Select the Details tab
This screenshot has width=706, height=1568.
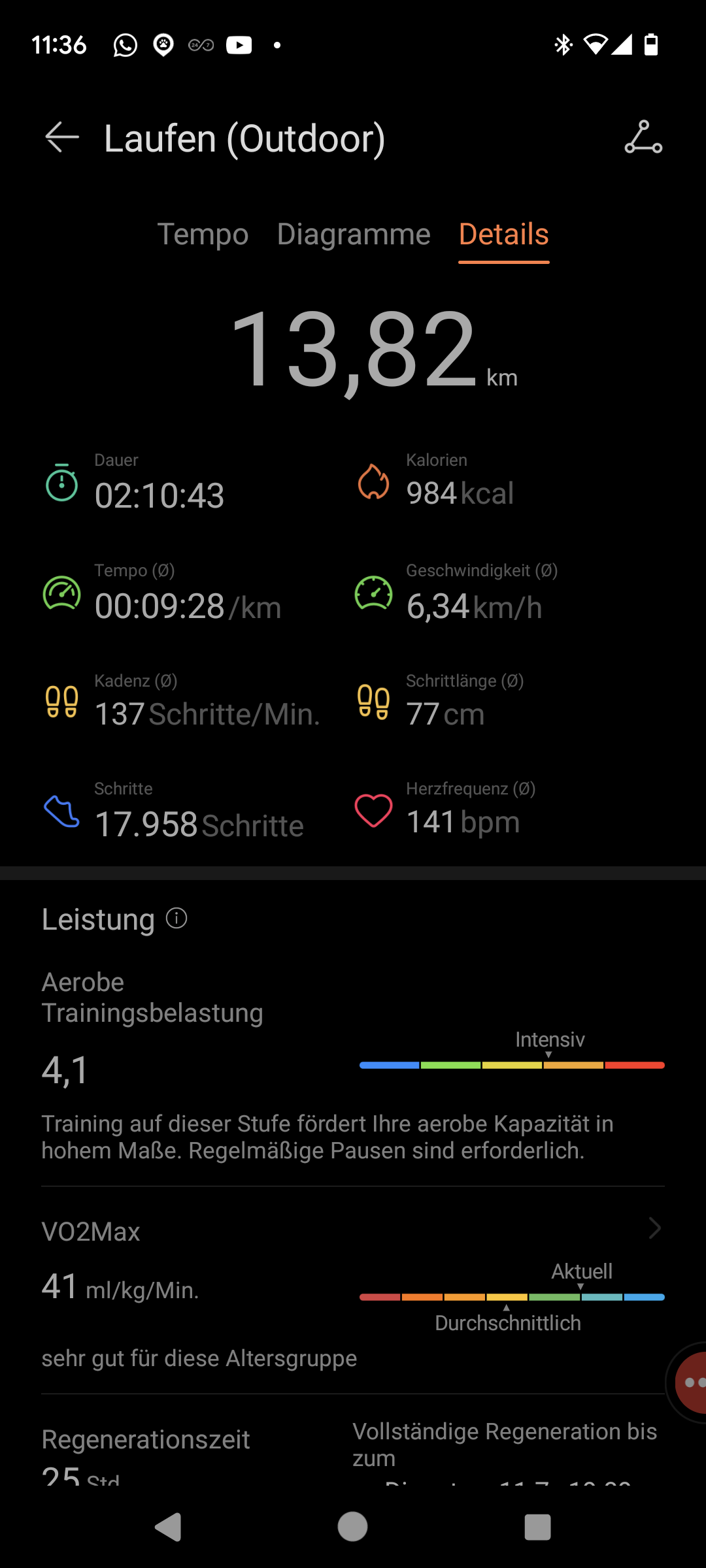[x=503, y=234]
